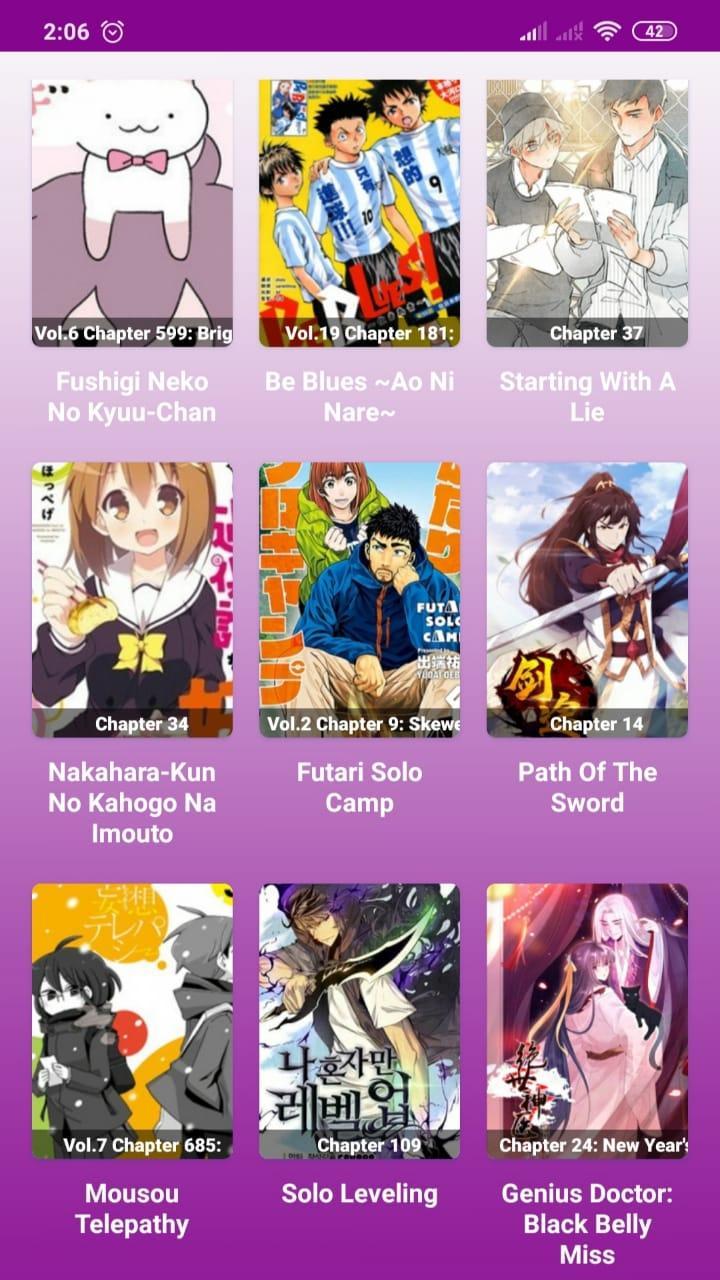Screen dimensions: 720x1280
Task: Select the Mousou Telepathy cover
Action: 132,1020
